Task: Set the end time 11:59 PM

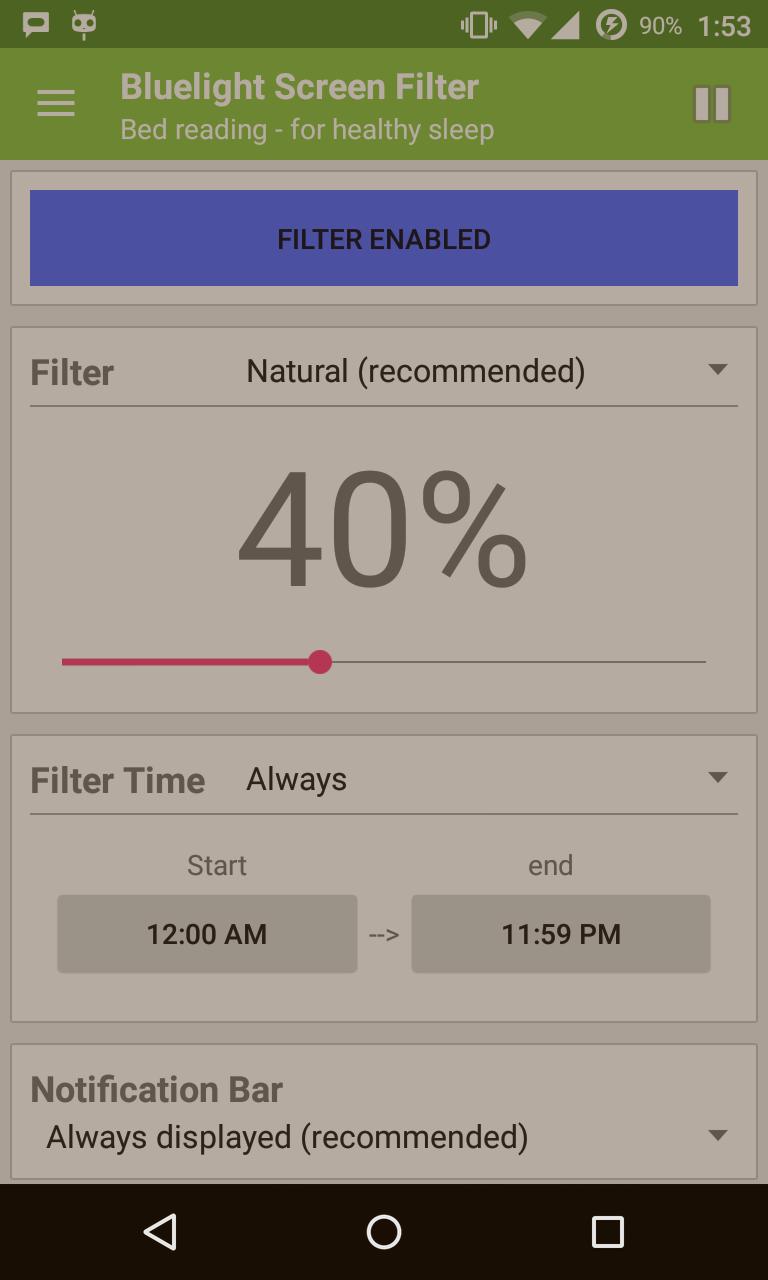Action: [561, 934]
